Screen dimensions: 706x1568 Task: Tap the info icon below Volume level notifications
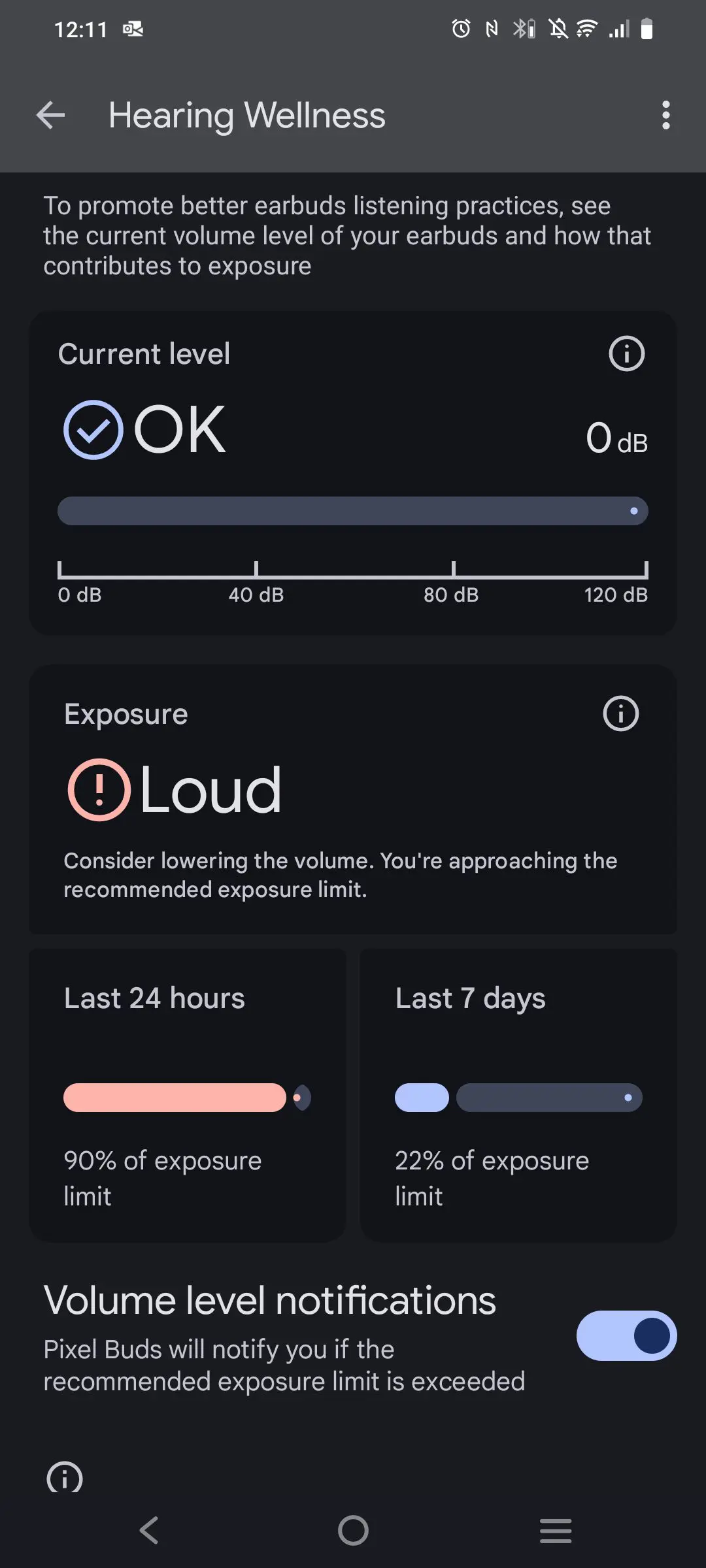[65, 1478]
